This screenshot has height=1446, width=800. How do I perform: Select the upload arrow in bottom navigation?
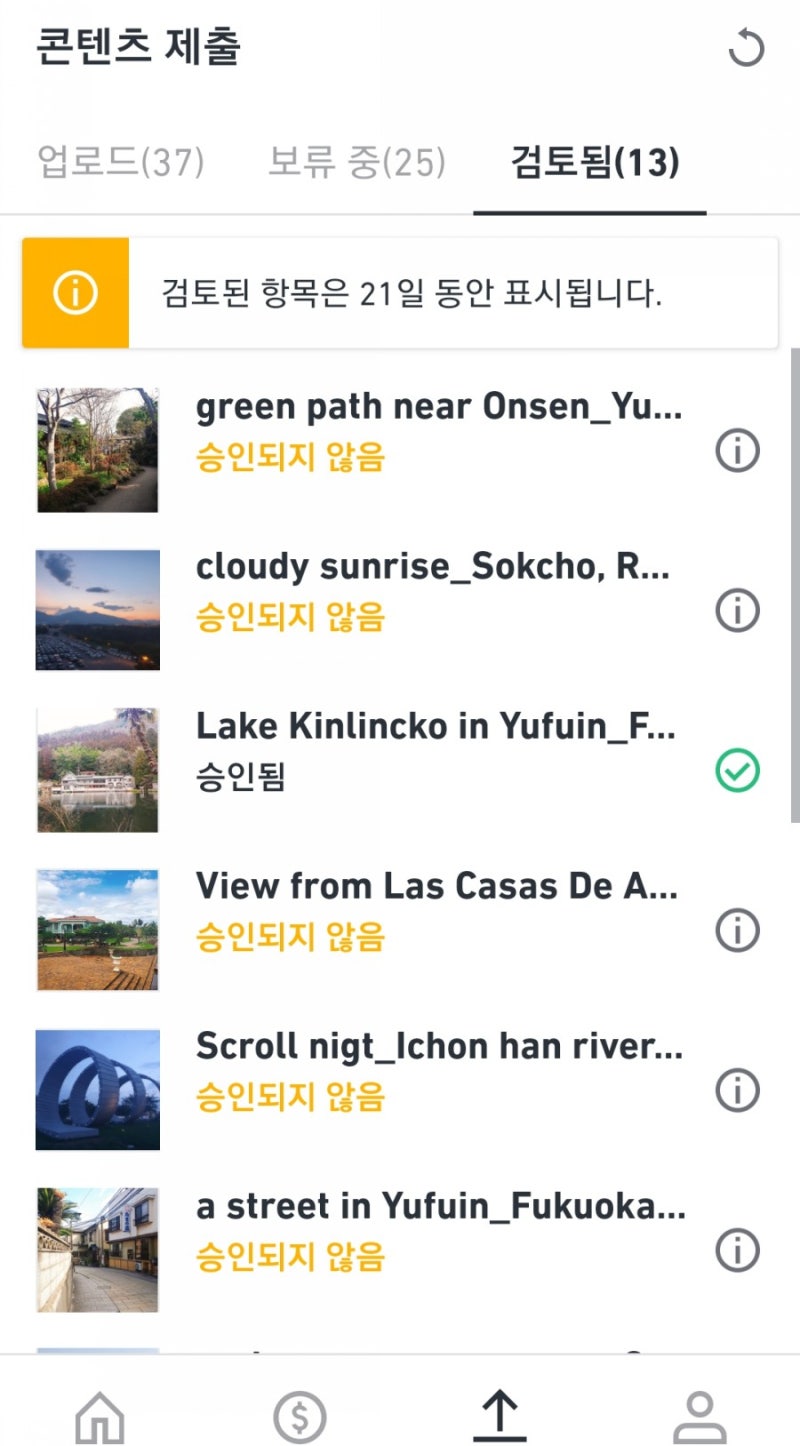tap(500, 1414)
